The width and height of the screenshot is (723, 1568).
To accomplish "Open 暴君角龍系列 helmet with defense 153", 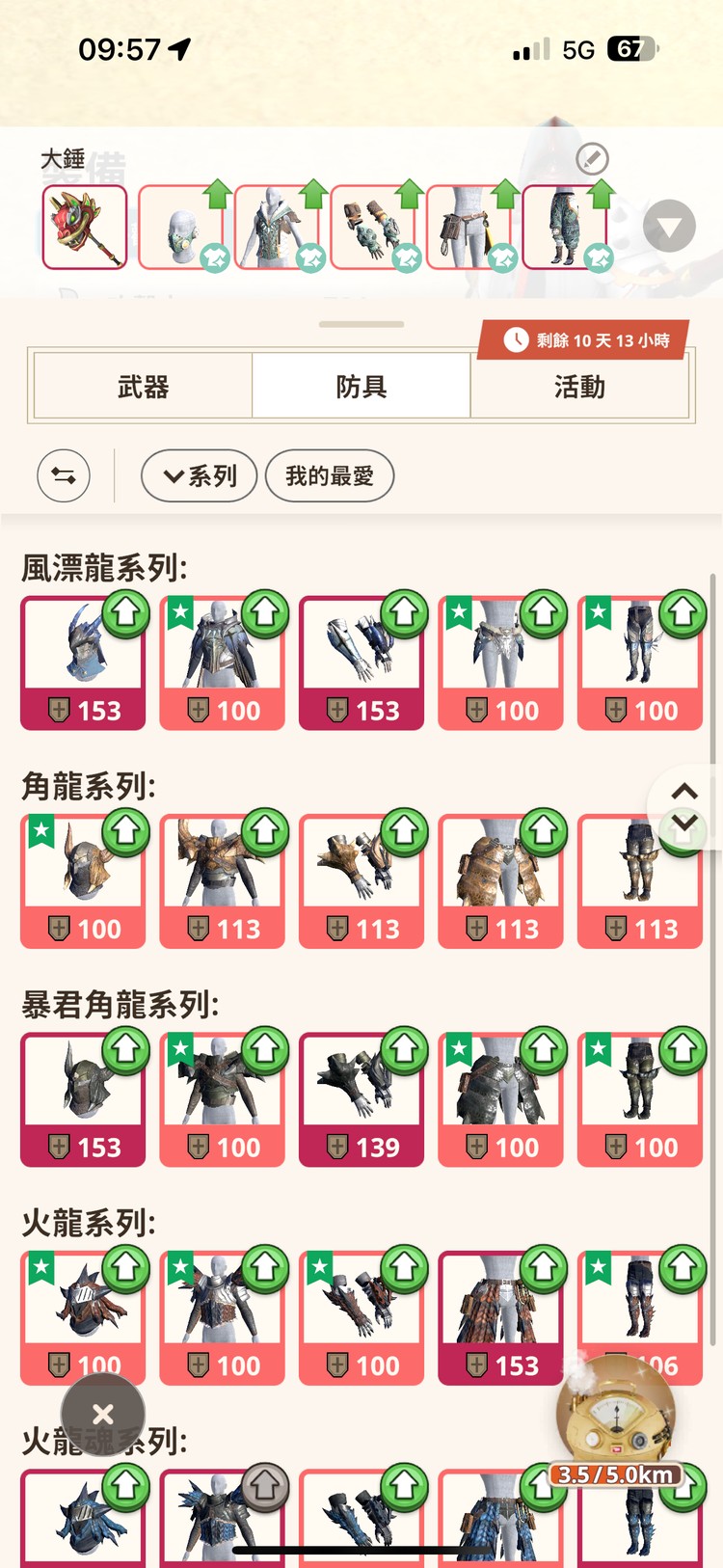I will click(x=83, y=1099).
